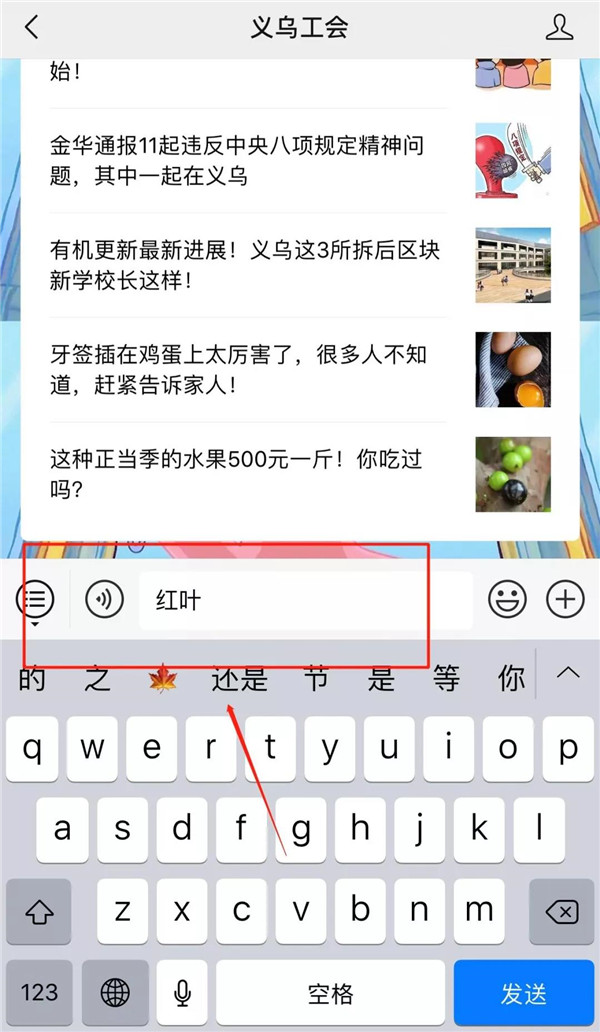Insert a space with 空格 key

[330, 993]
